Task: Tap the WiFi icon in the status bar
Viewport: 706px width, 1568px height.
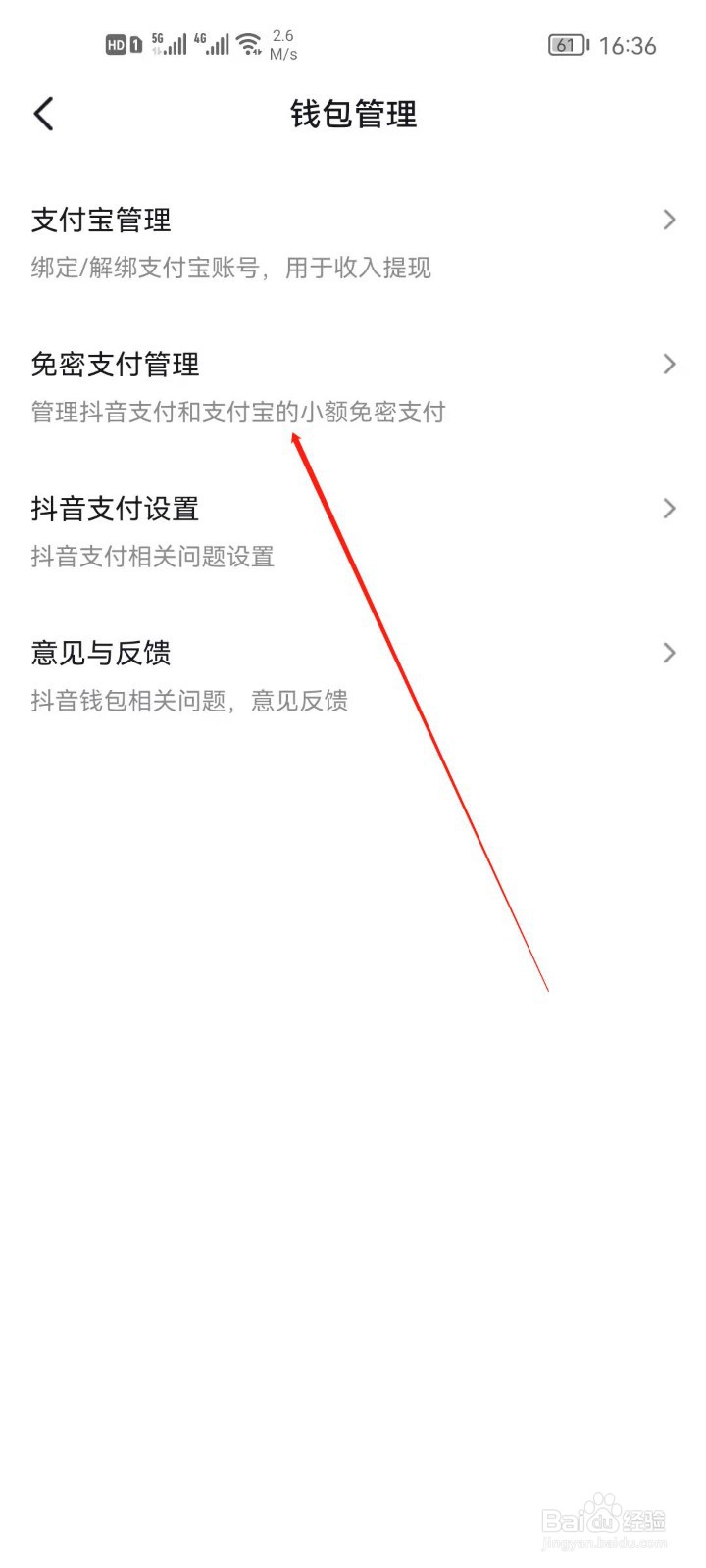Action: pos(248,43)
